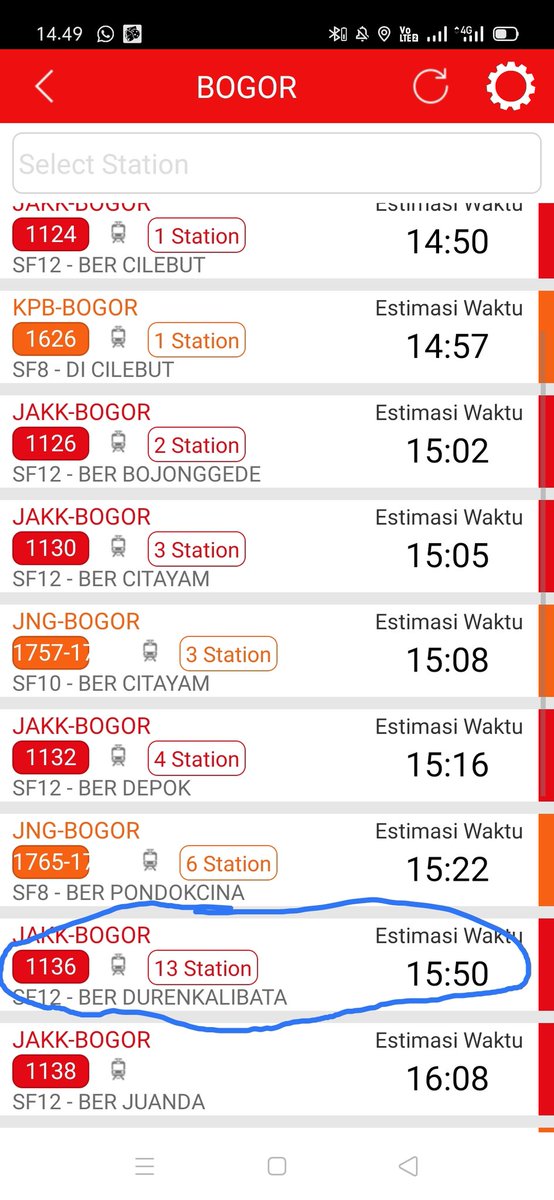This screenshot has width=554, height=1200.
Task: Open the settings gear
Action: [510, 87]
